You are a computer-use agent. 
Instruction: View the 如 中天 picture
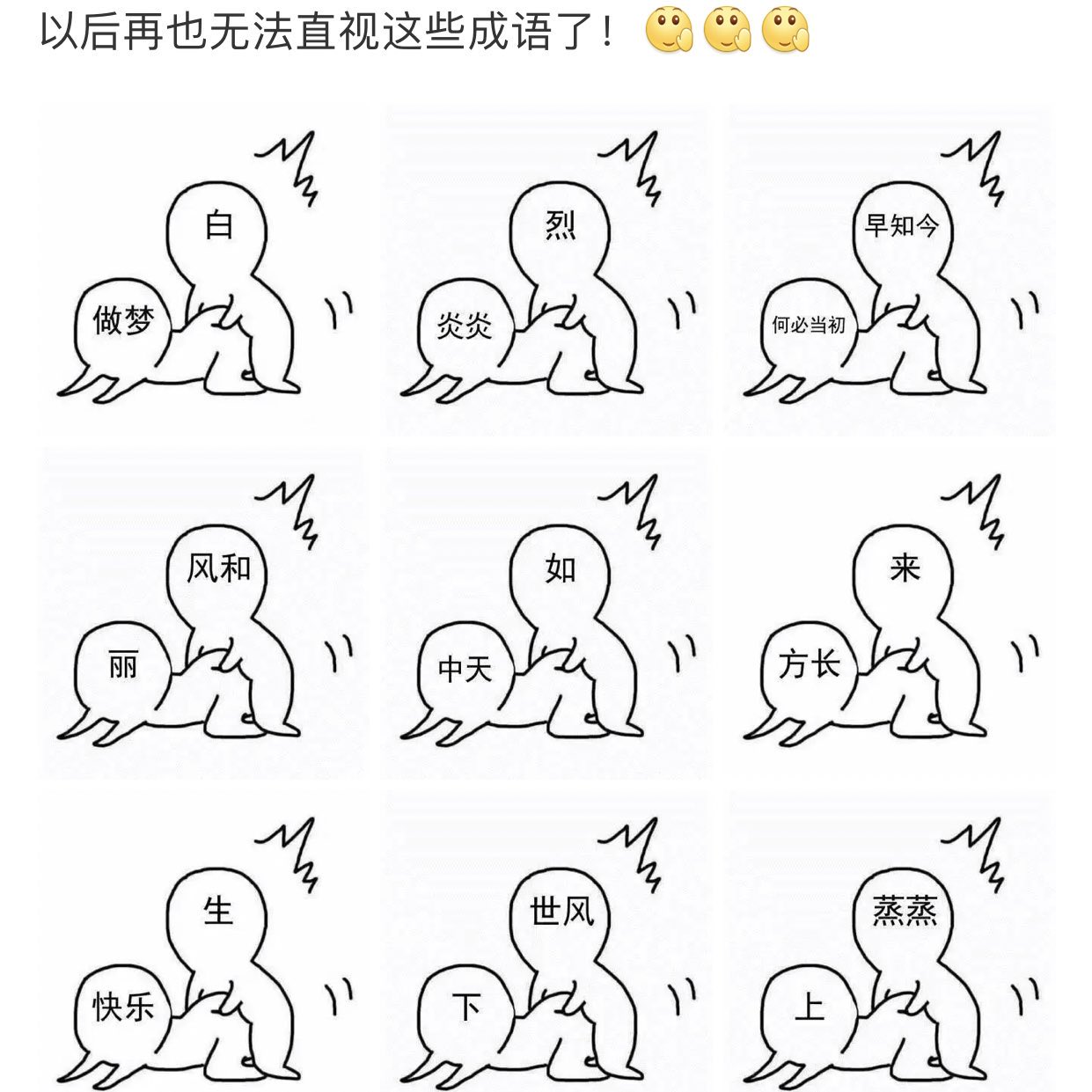pos(546,613)
